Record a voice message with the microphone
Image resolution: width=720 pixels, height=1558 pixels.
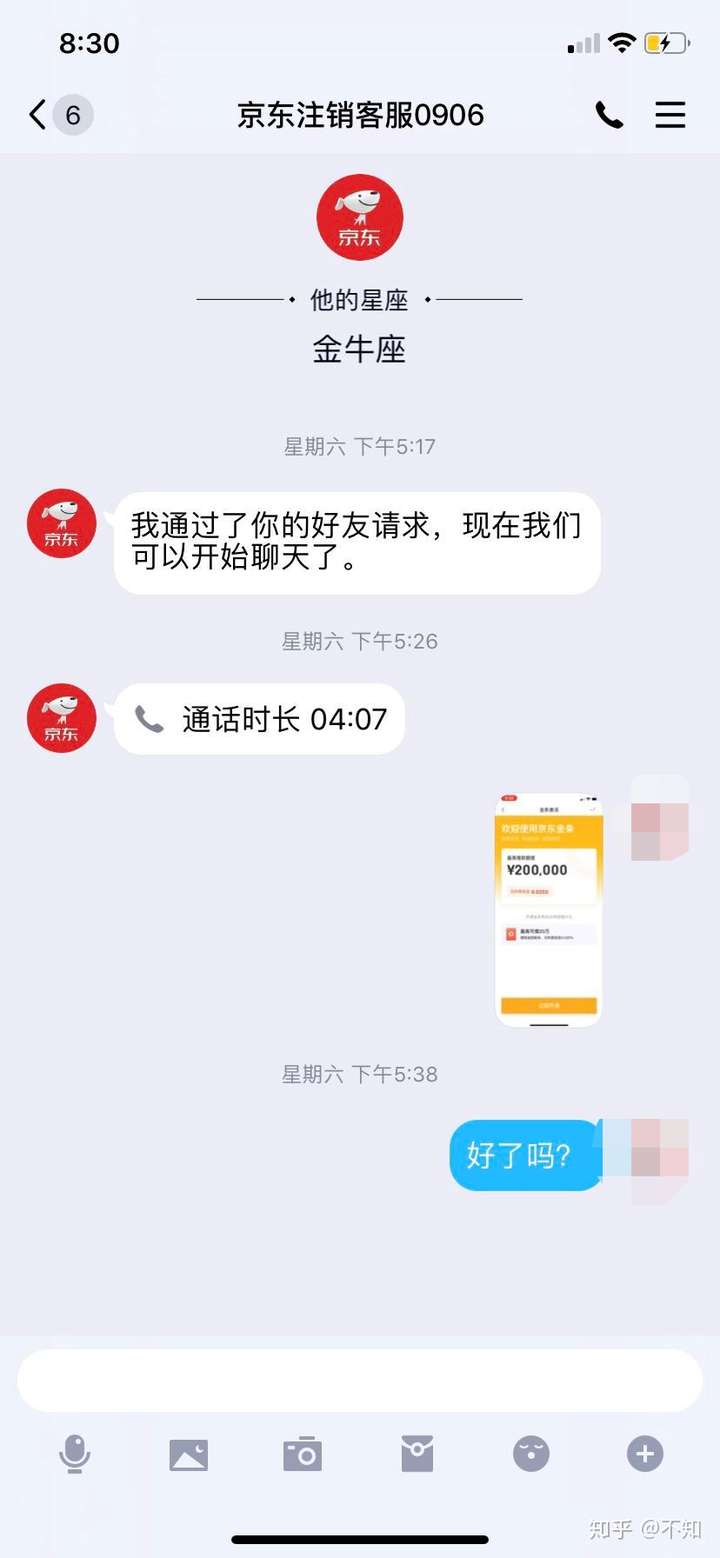[75, 1453]
